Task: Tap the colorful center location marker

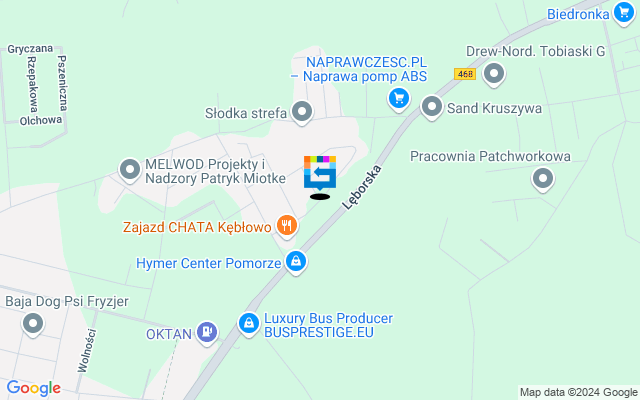Action: tap(320, 175)
